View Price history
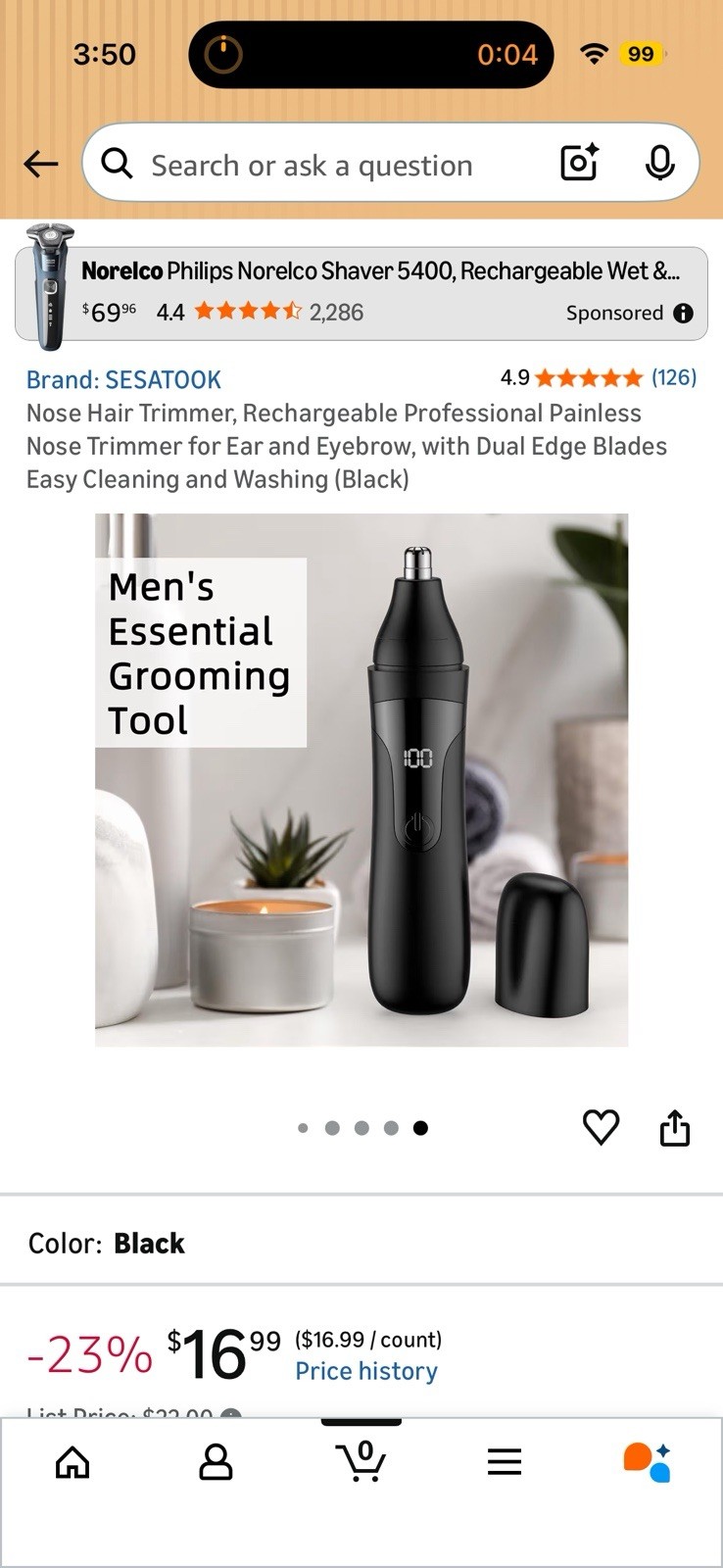This screenshot has width=723, height=1568. click(366, 1371)
